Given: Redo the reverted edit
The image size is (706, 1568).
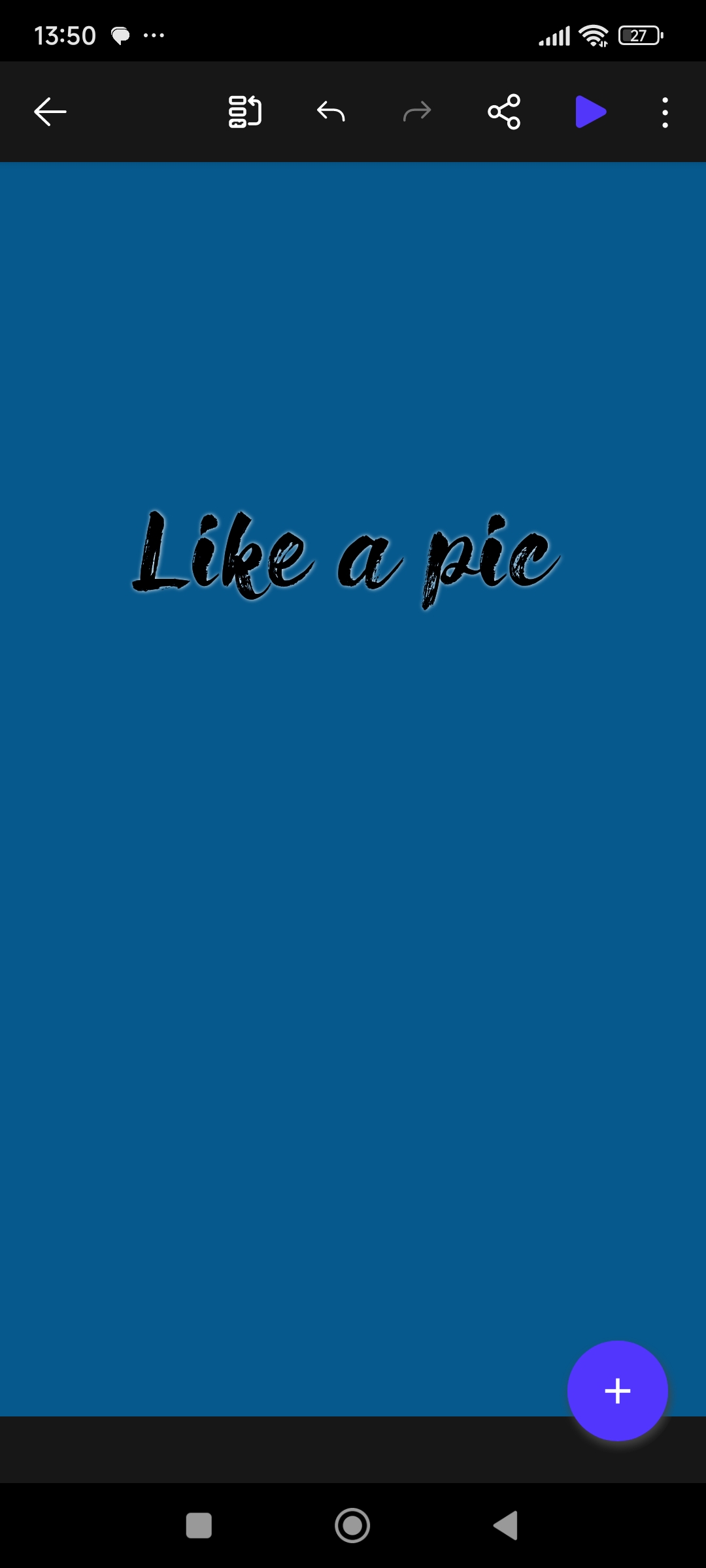Looking at the screenshot, I should pos(417,112).
